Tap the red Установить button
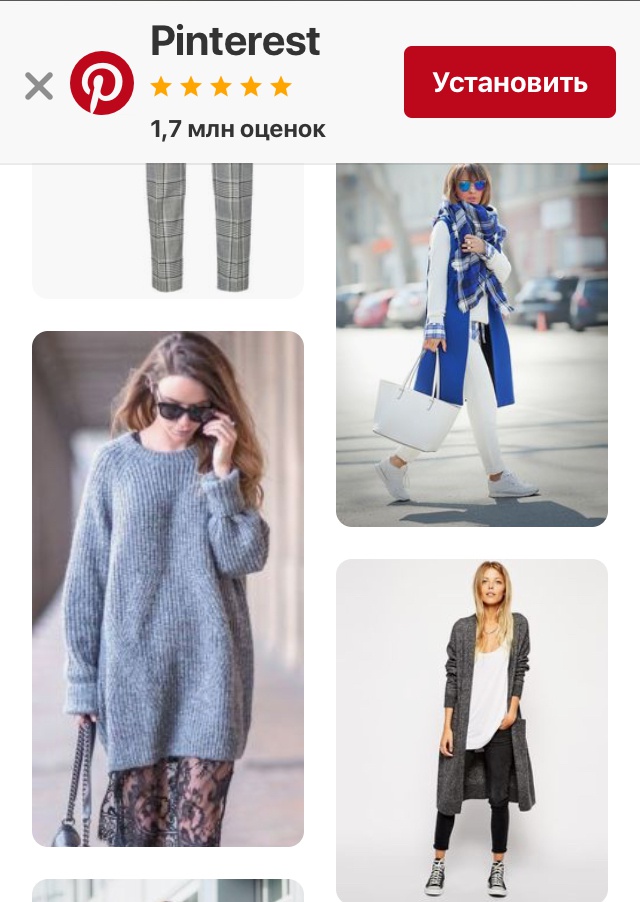This screenshot has height=902, width=640. tap(509, 82)
